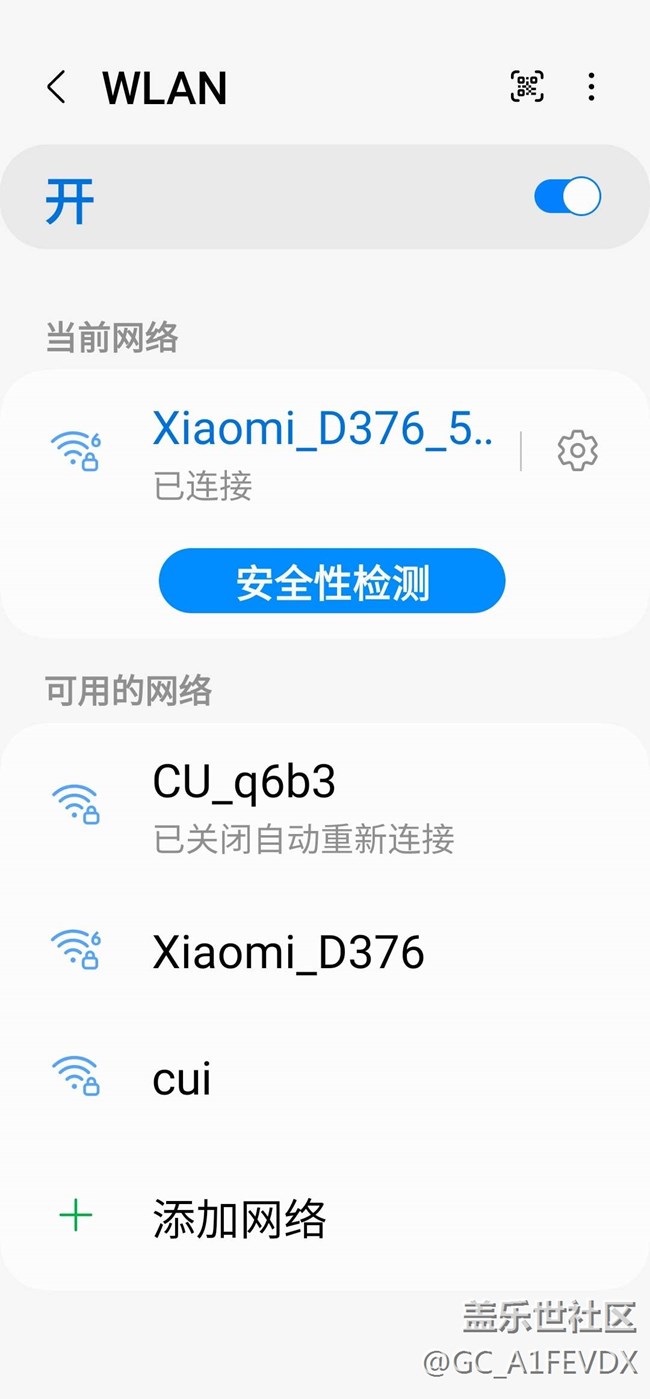Go back from the WLAN screen

click(x=57, y=88)
